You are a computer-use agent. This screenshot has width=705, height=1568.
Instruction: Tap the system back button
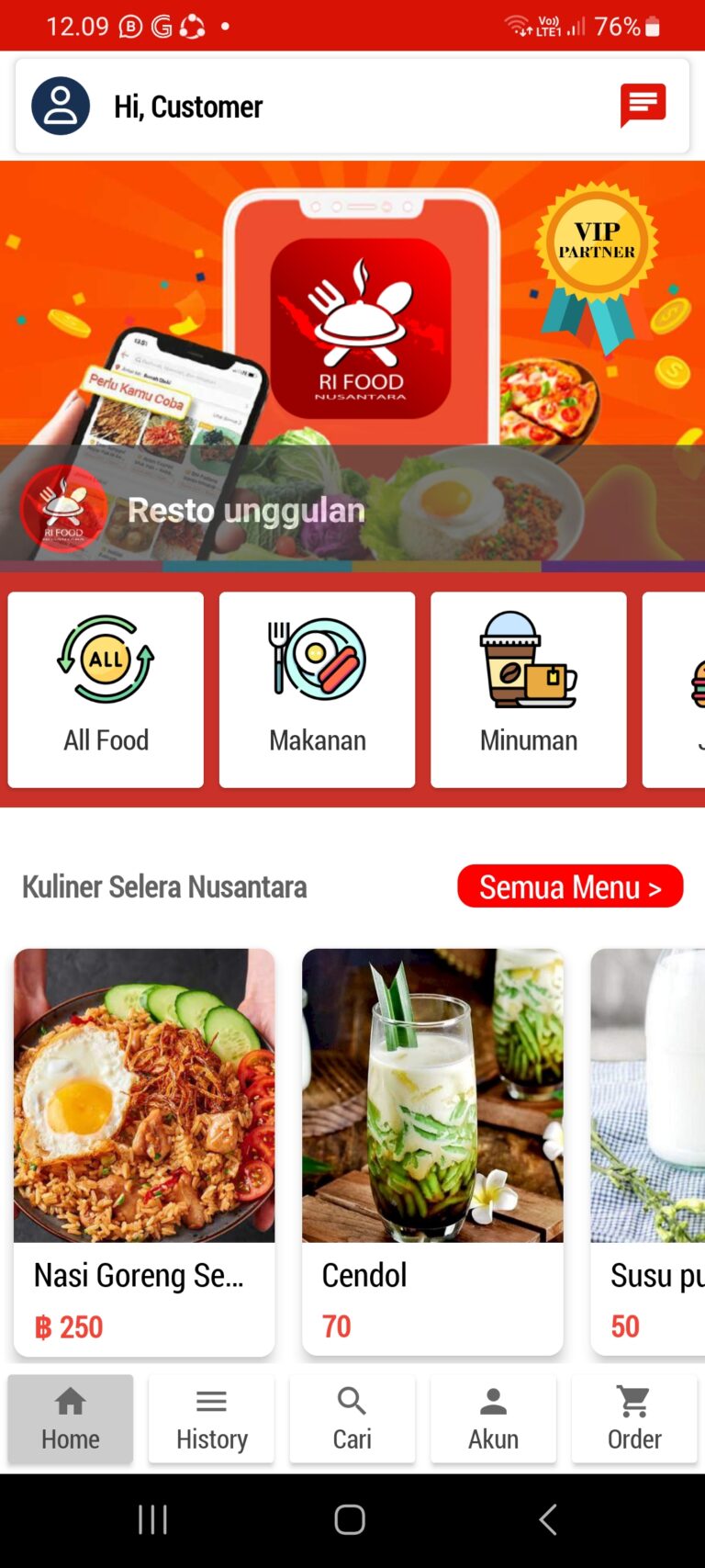[548, 1520]
